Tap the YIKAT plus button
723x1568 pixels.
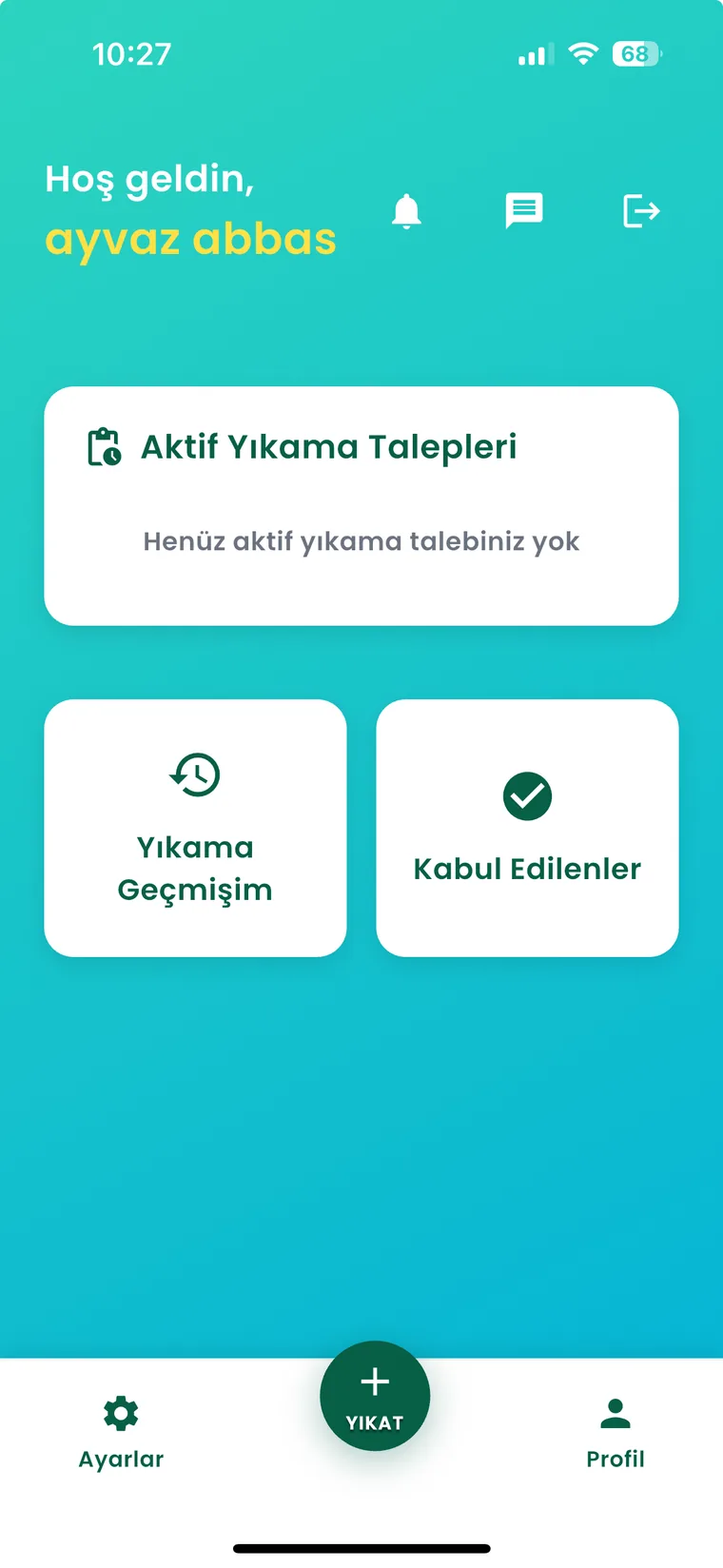(375, 1396)
